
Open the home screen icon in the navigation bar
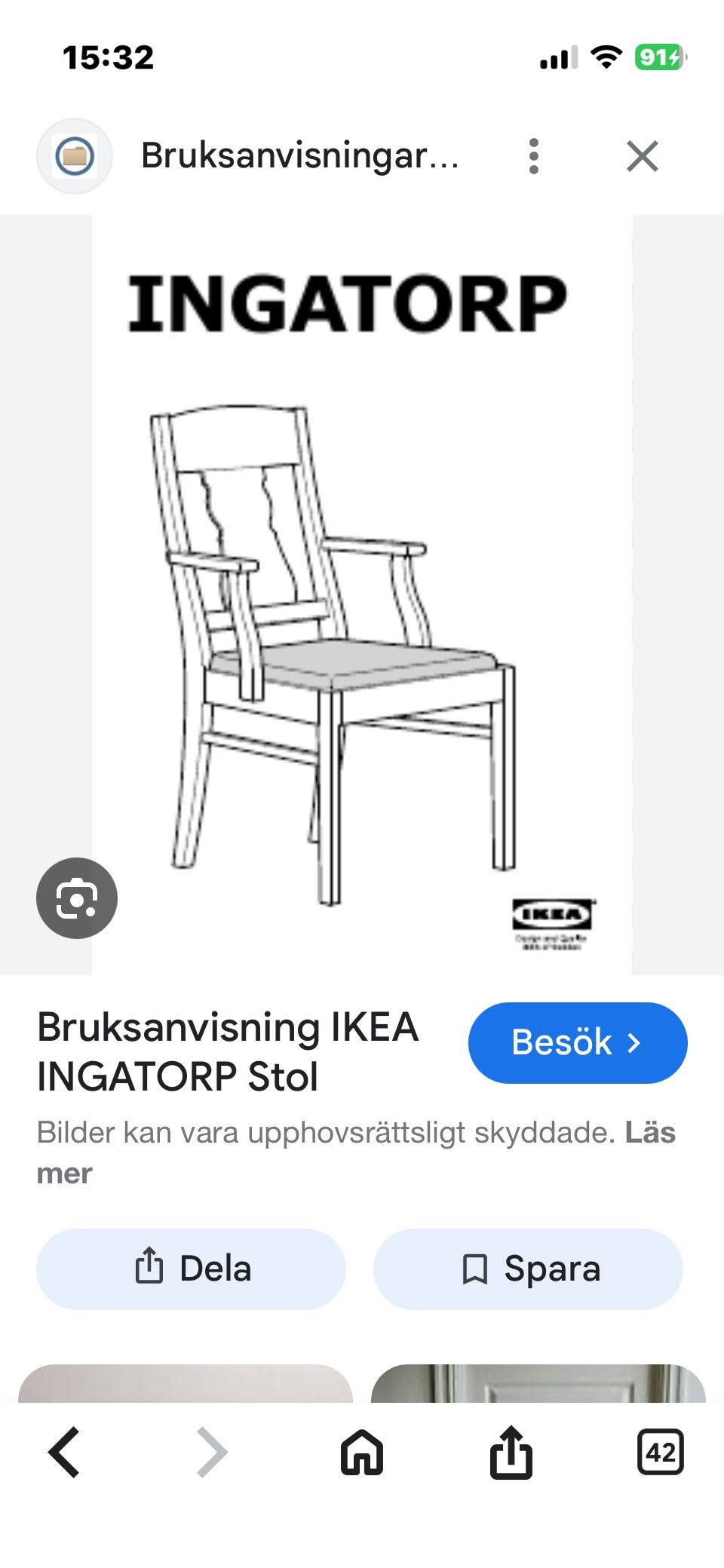click(363, 1454)
